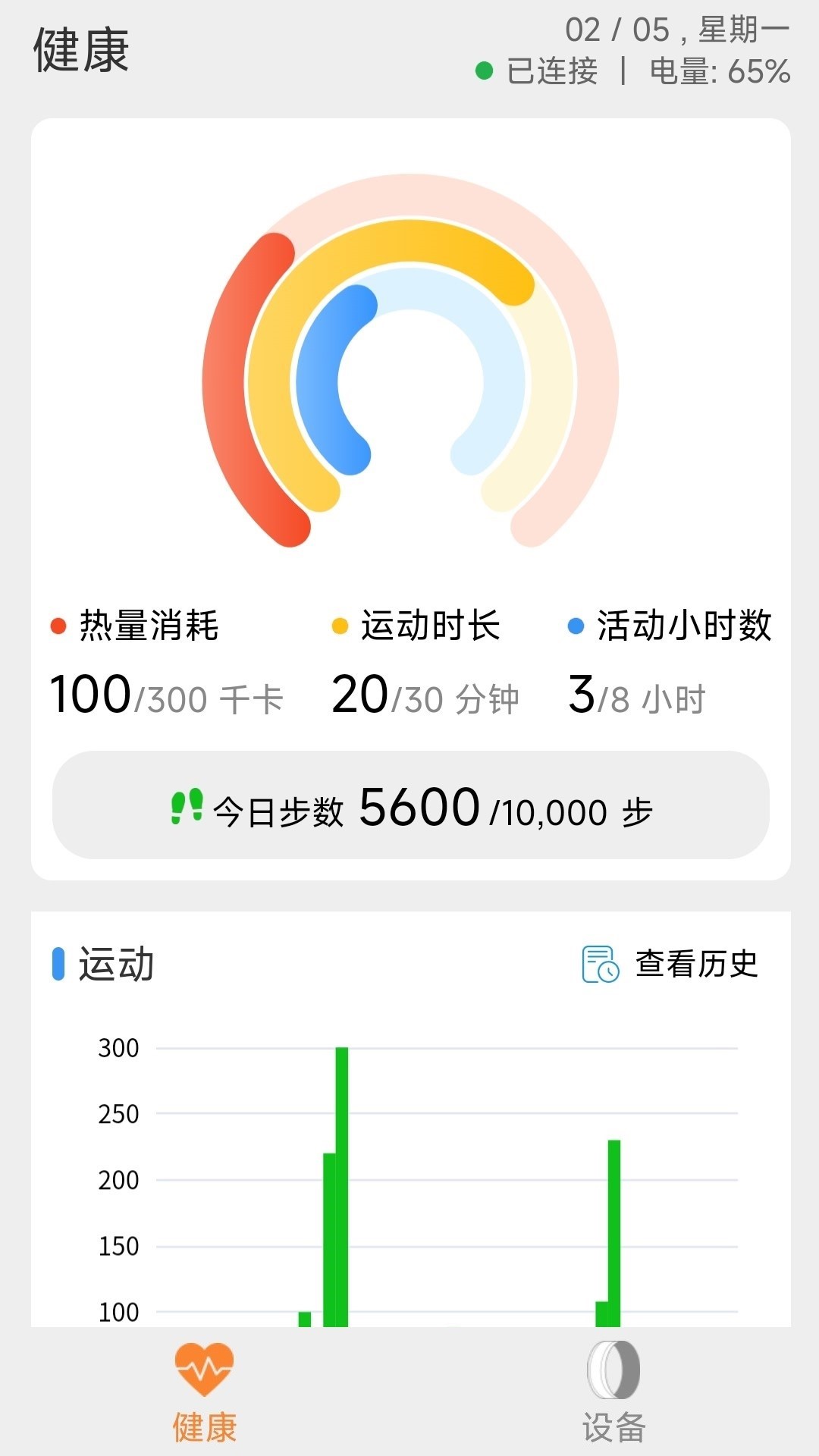
Task: Toggle the green connection status dot
Action: pos(484,69)
